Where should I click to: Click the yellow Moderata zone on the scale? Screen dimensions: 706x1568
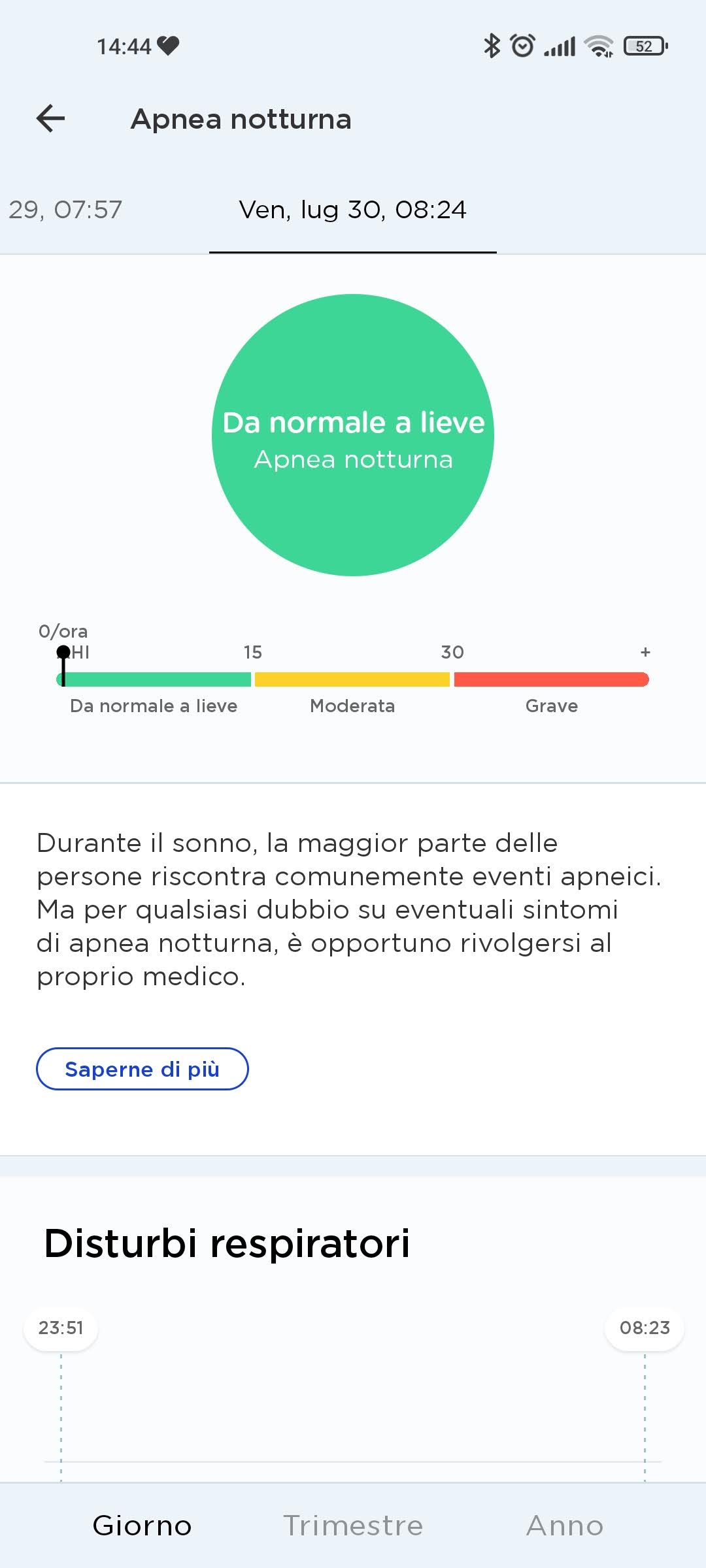pos(352,679)
